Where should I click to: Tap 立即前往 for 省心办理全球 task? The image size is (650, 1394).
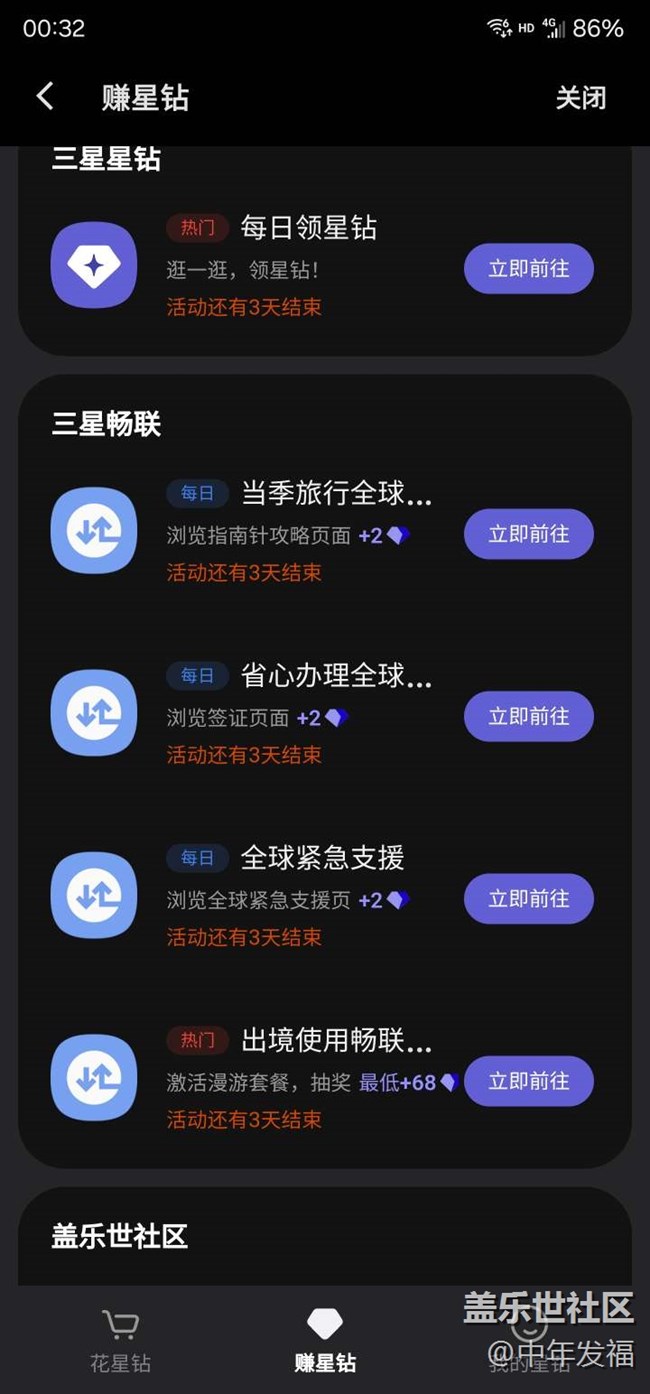point(529,717)
